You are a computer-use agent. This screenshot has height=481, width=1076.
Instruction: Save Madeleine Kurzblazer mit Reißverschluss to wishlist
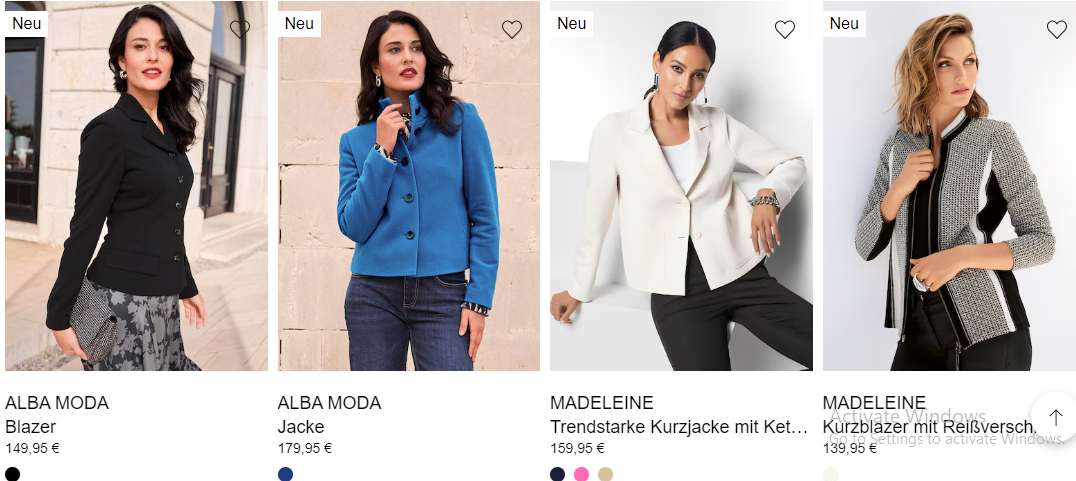1057,29
